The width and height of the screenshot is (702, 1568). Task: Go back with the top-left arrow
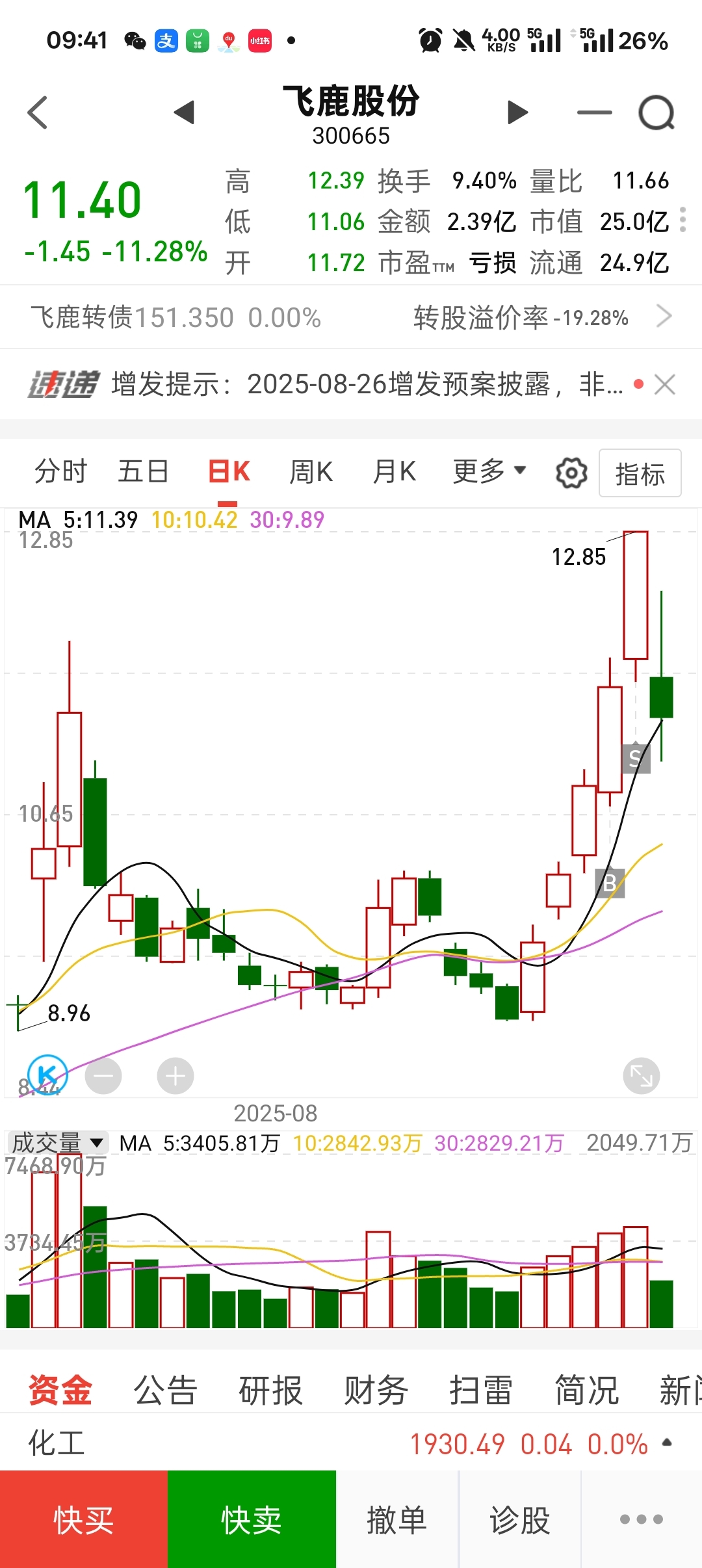pyautogui.click(x=38, y=112)
